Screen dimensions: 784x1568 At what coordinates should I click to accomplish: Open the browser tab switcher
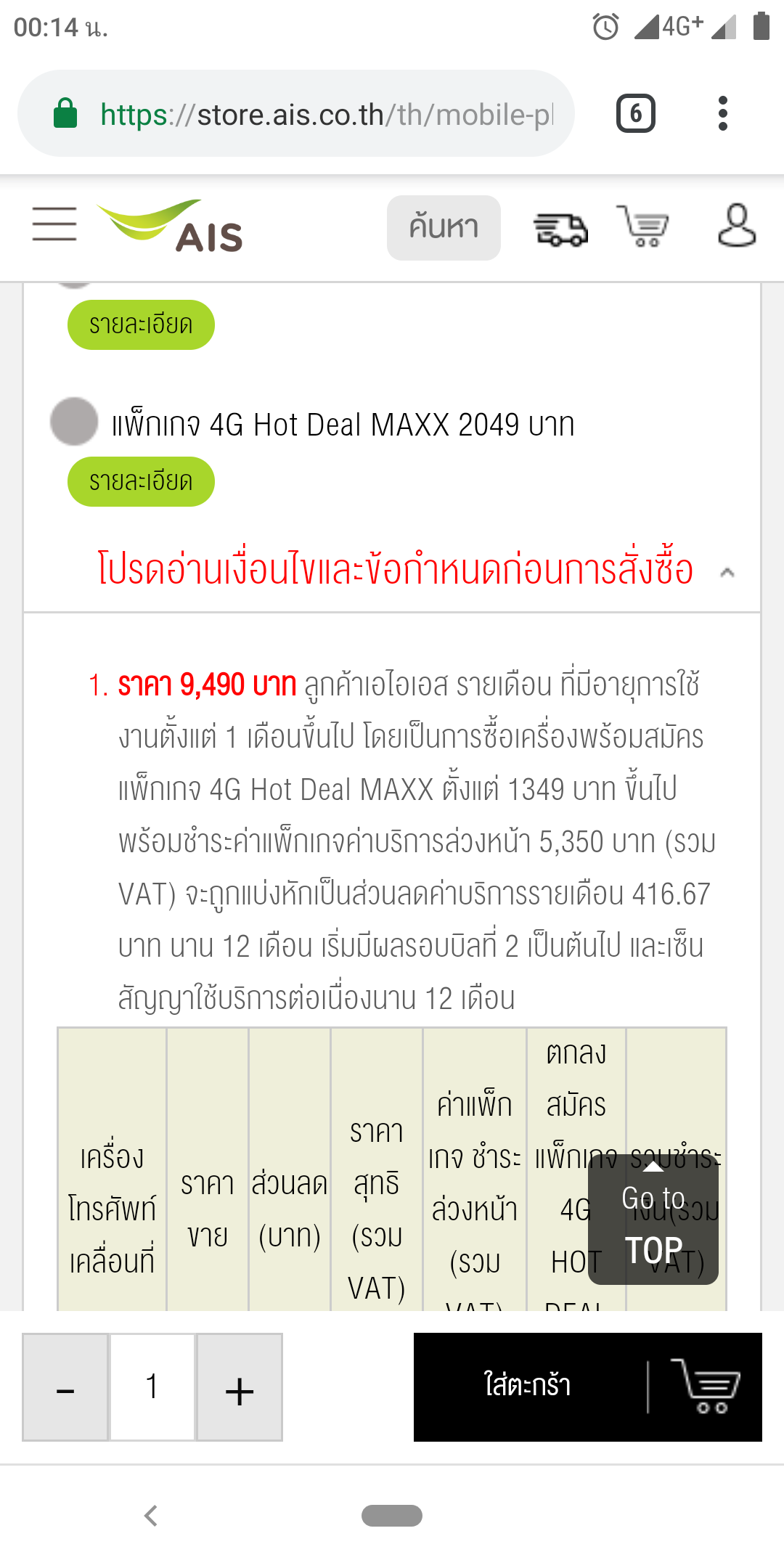pos(635,114)
